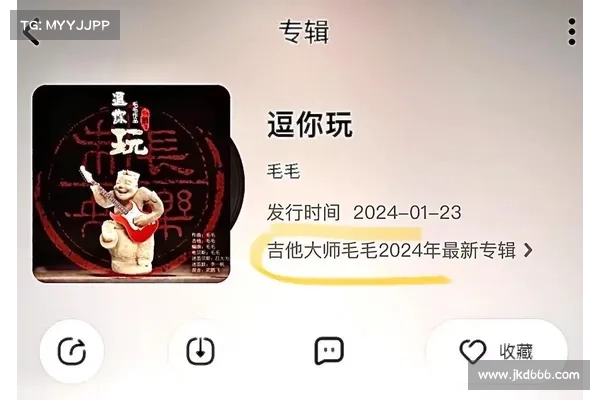Expand the album description 吉他大师毛毛2024年最新专辑
This screenshot has width=600, height=400.
399,250
